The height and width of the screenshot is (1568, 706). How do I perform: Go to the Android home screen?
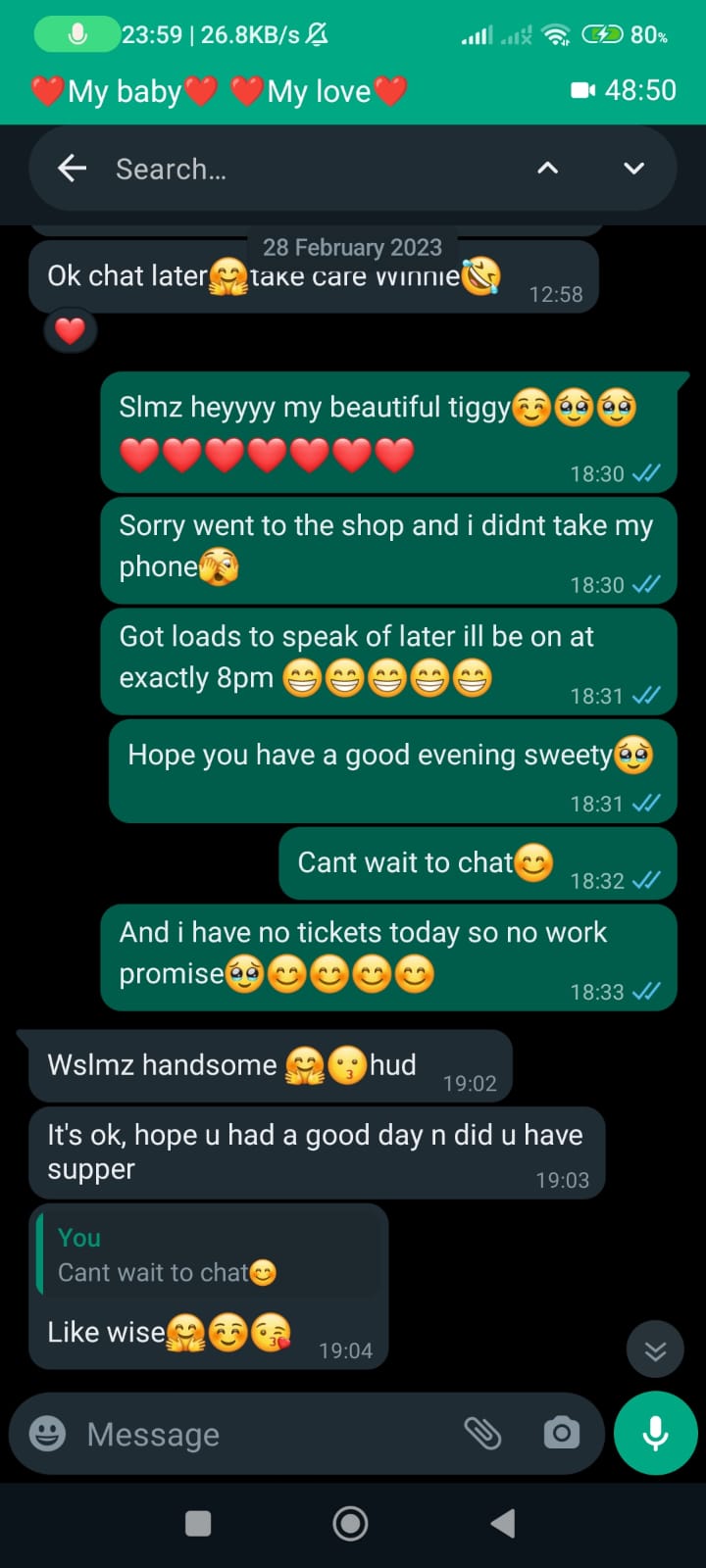(x=350, y=1523)
